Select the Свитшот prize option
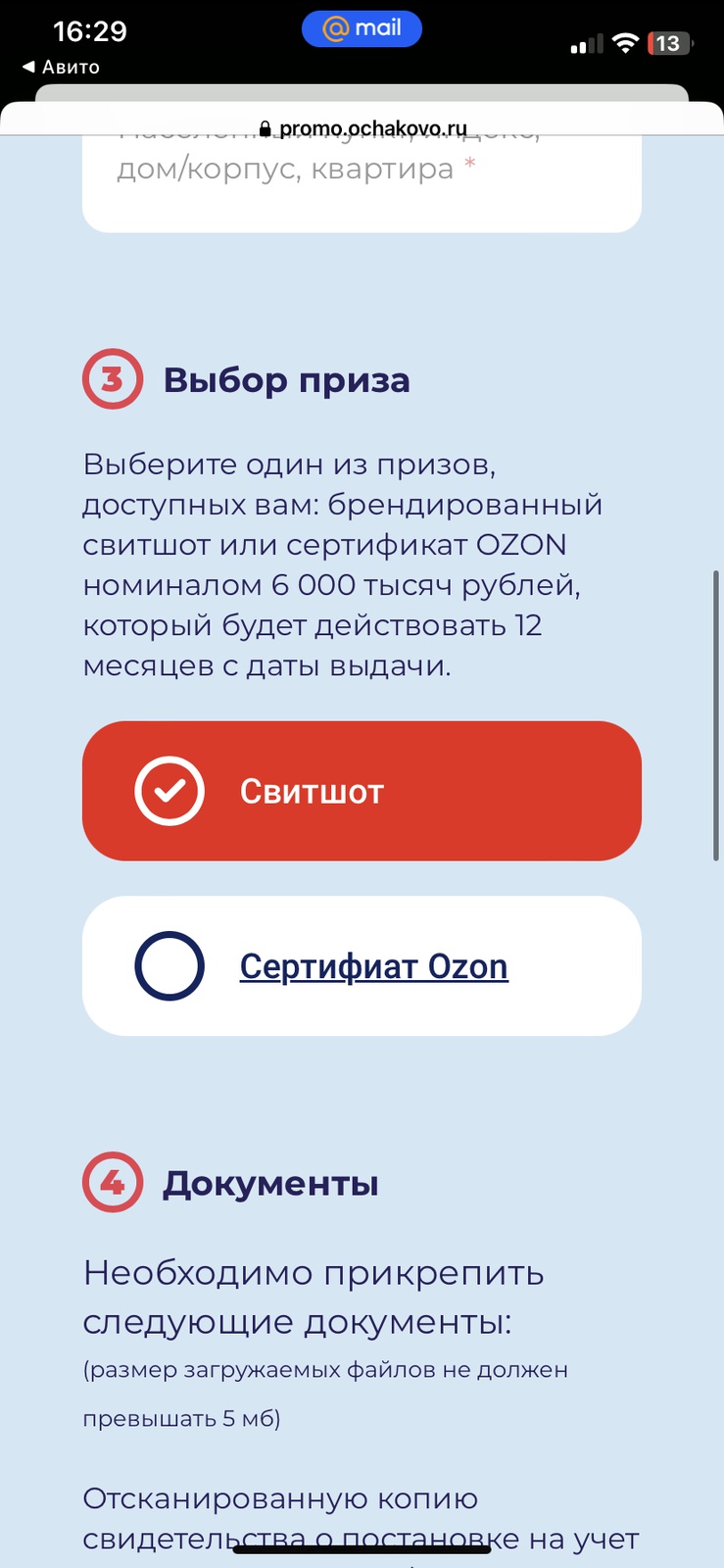 coord(361,791)
